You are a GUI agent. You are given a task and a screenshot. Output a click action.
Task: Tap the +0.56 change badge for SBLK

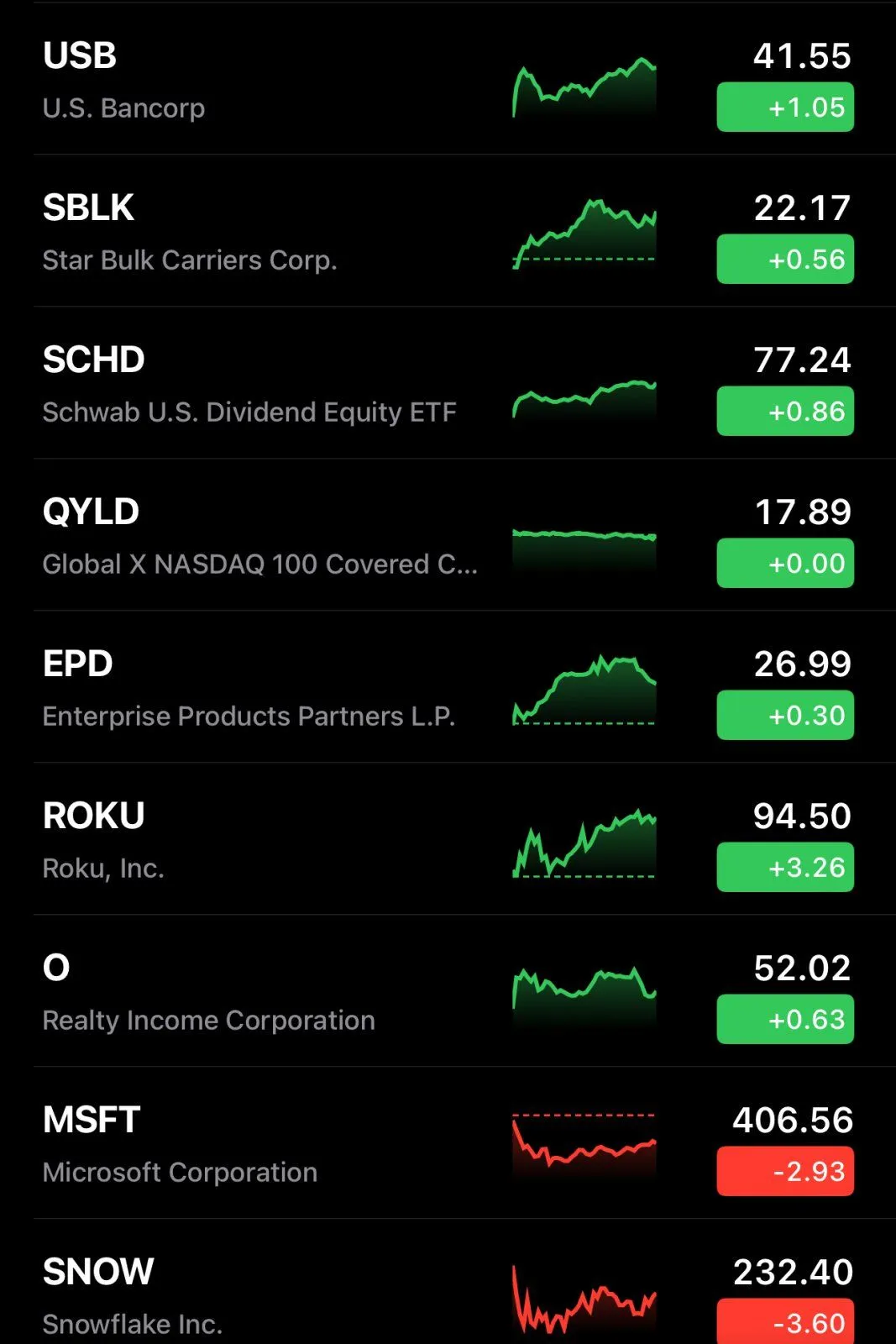pyautogui.click(x=785, y=260)
